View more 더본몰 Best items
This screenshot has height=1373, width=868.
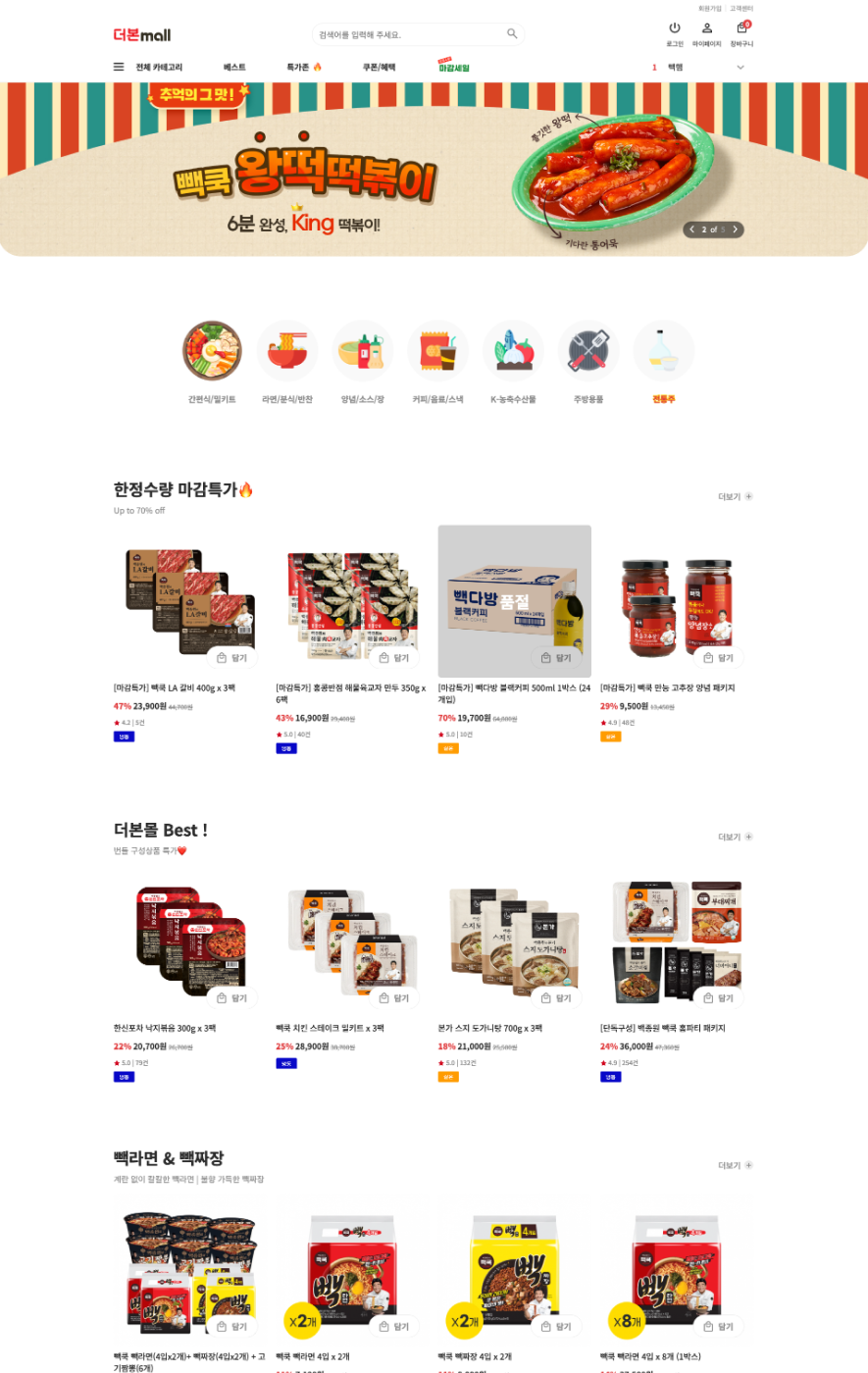(x=735, y=837)
